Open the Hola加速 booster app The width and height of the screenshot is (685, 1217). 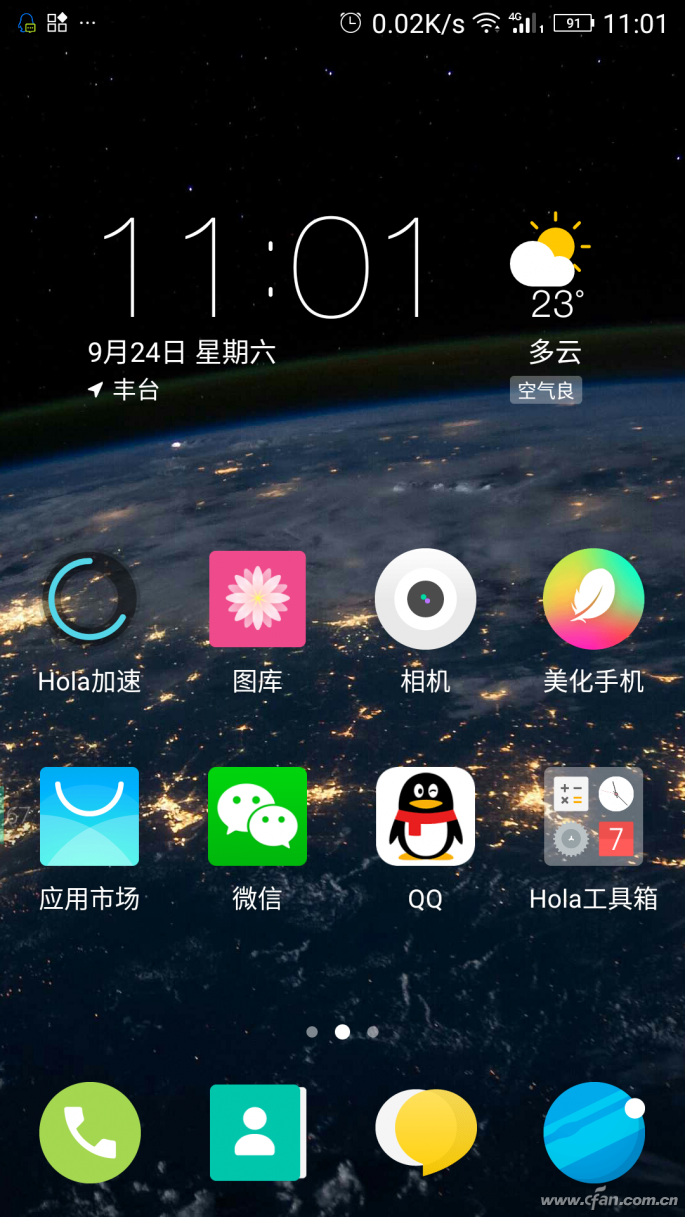(x=90, y=600)
